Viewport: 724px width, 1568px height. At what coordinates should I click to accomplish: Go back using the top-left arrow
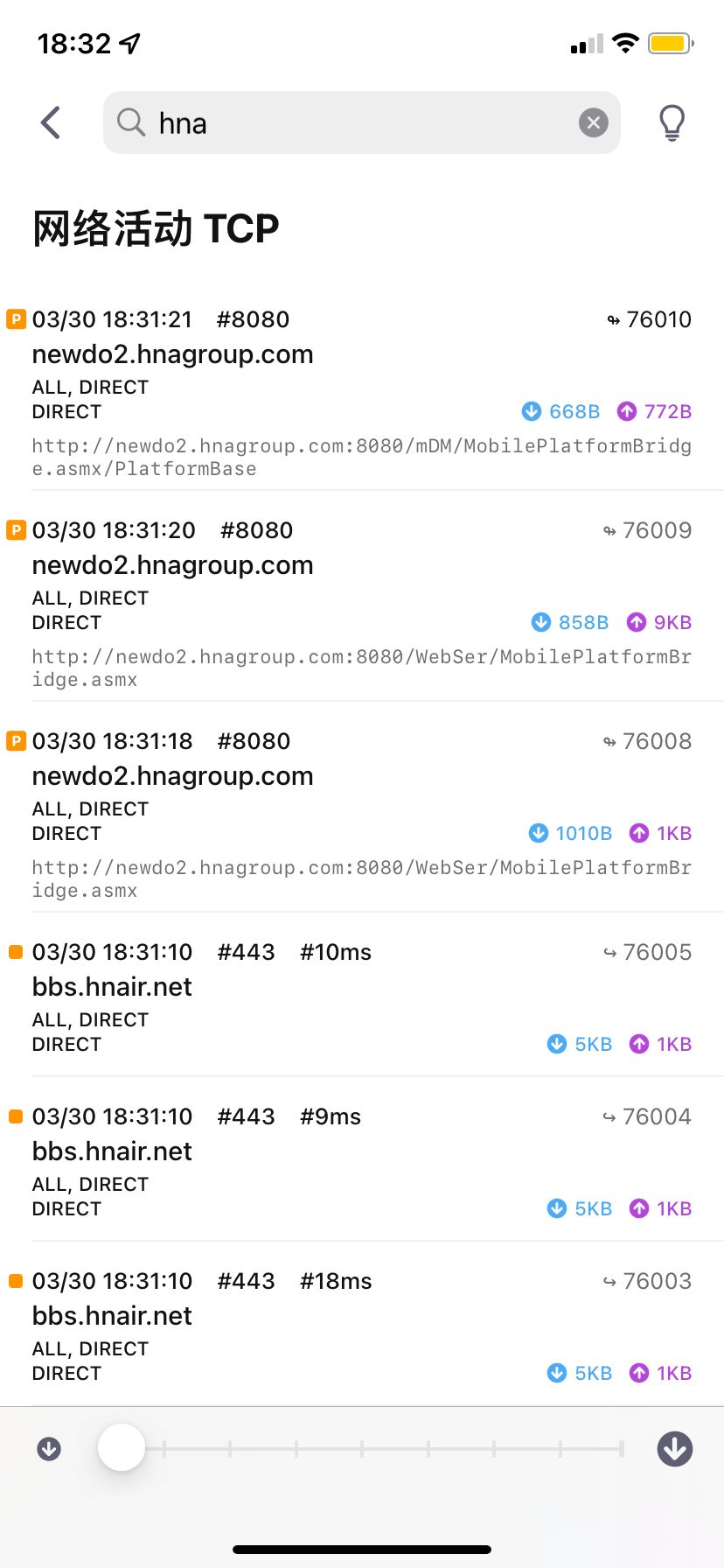click(x=51, y=122)
